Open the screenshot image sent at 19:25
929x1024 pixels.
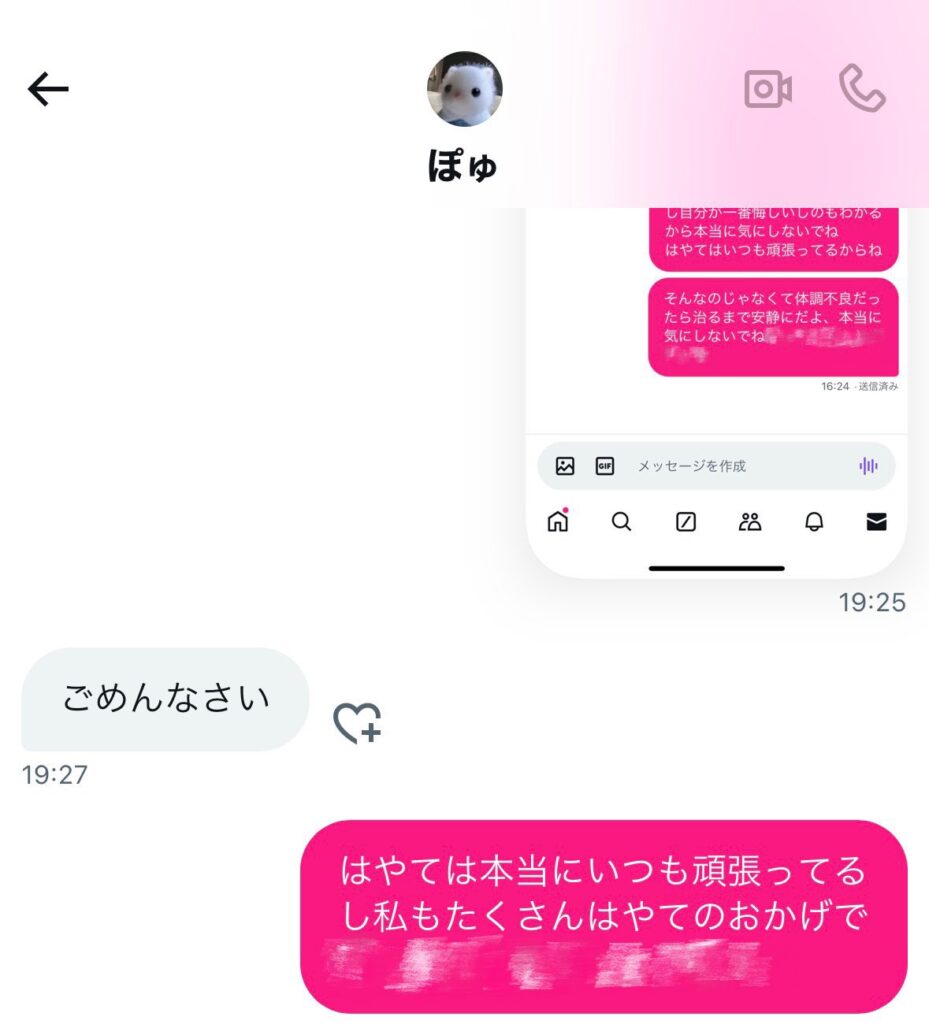tap(716, 390)
